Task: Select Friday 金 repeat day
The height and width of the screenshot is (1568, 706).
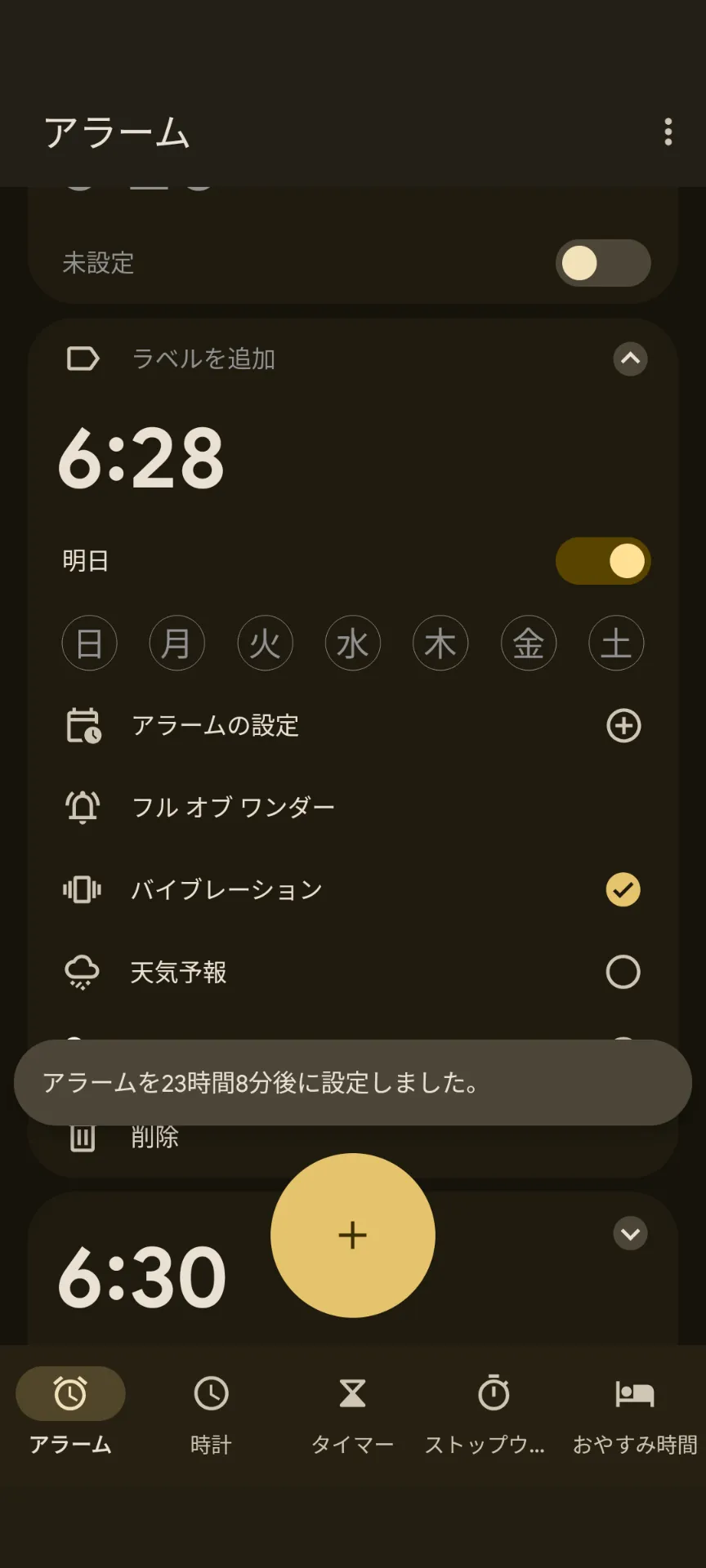Action: 528,643
